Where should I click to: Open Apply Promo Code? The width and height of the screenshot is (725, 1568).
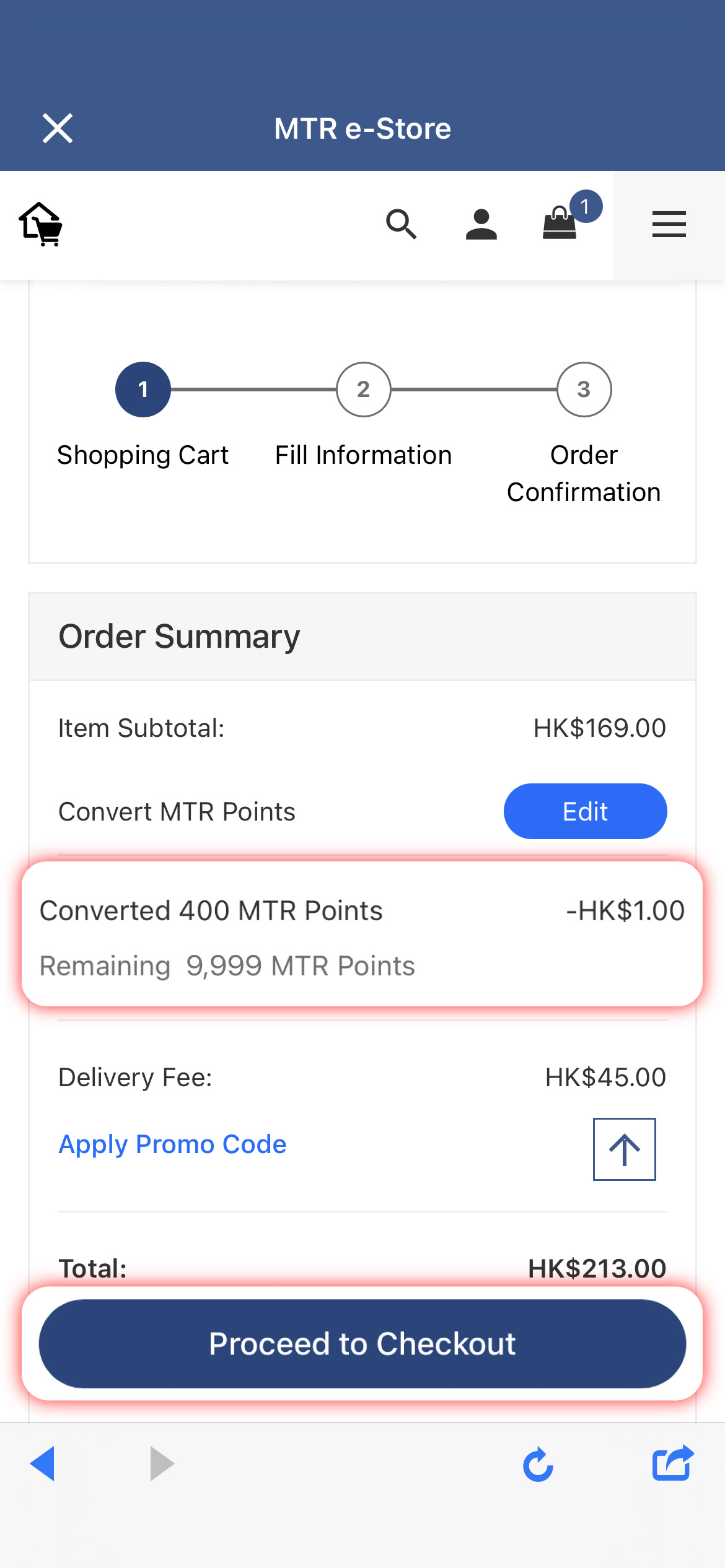tap(172, 1144)
